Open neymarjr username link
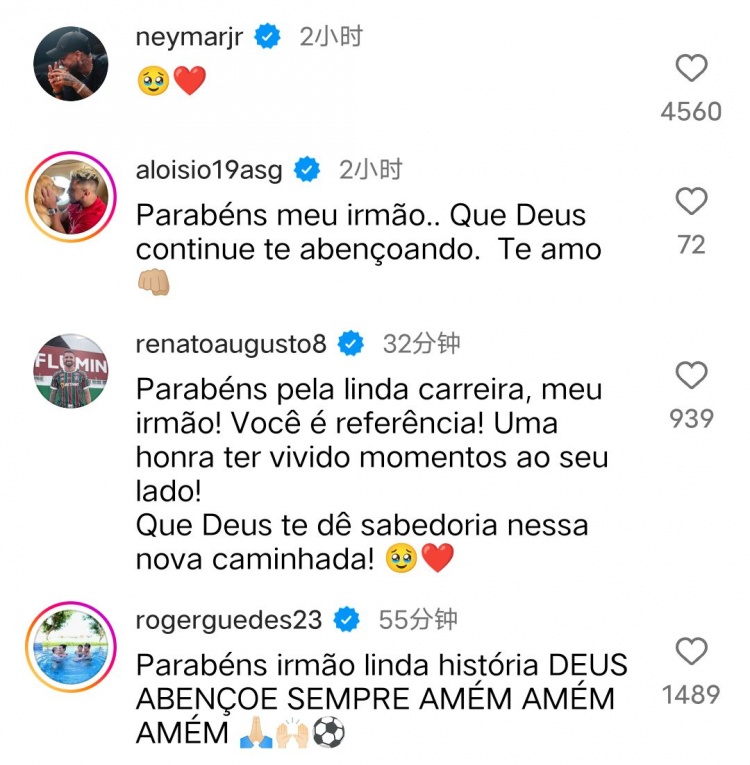Image resolution: width=750 pixels, height=765 pixels. 189,38
